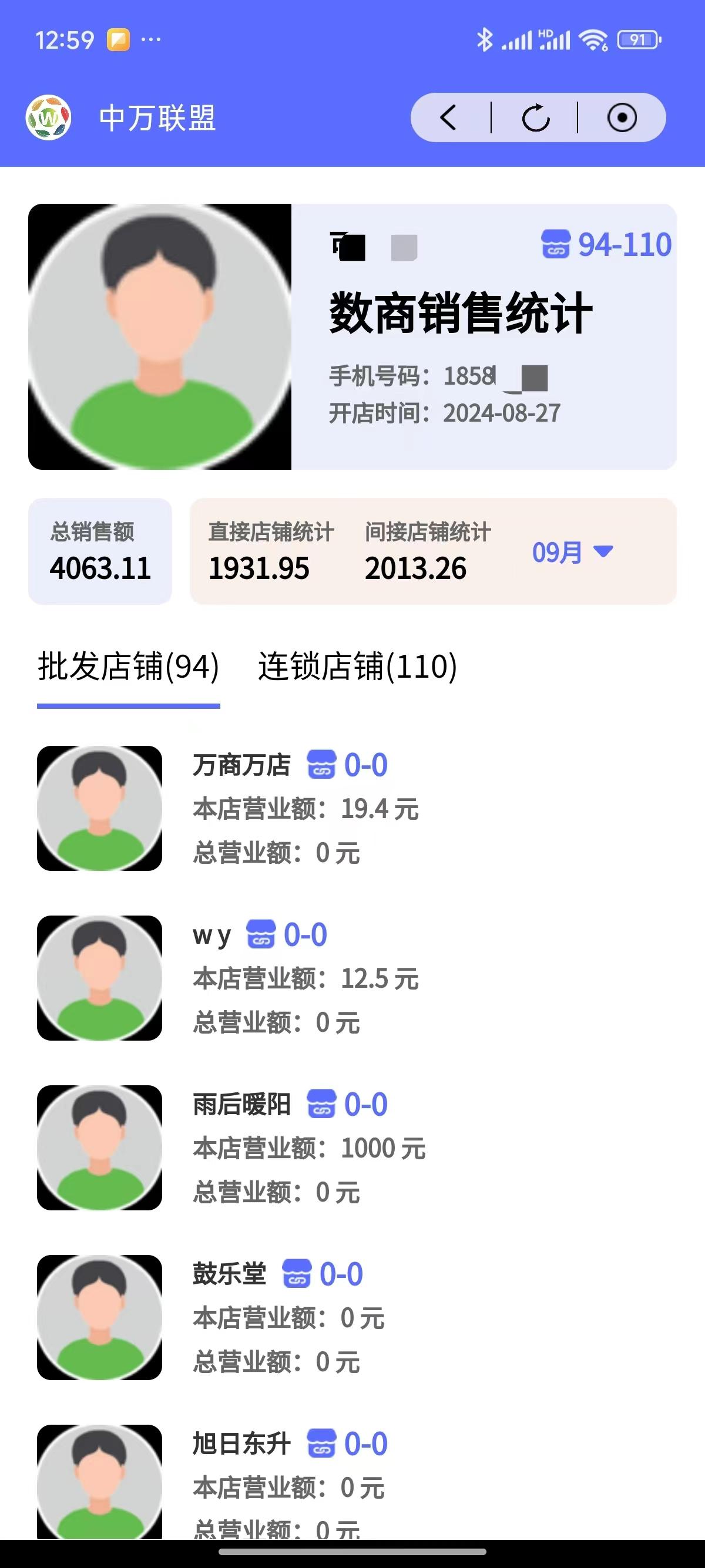Select the 批发店铺(94) tab
This screenshot has height=1568, width=705.
click(129, 667)
